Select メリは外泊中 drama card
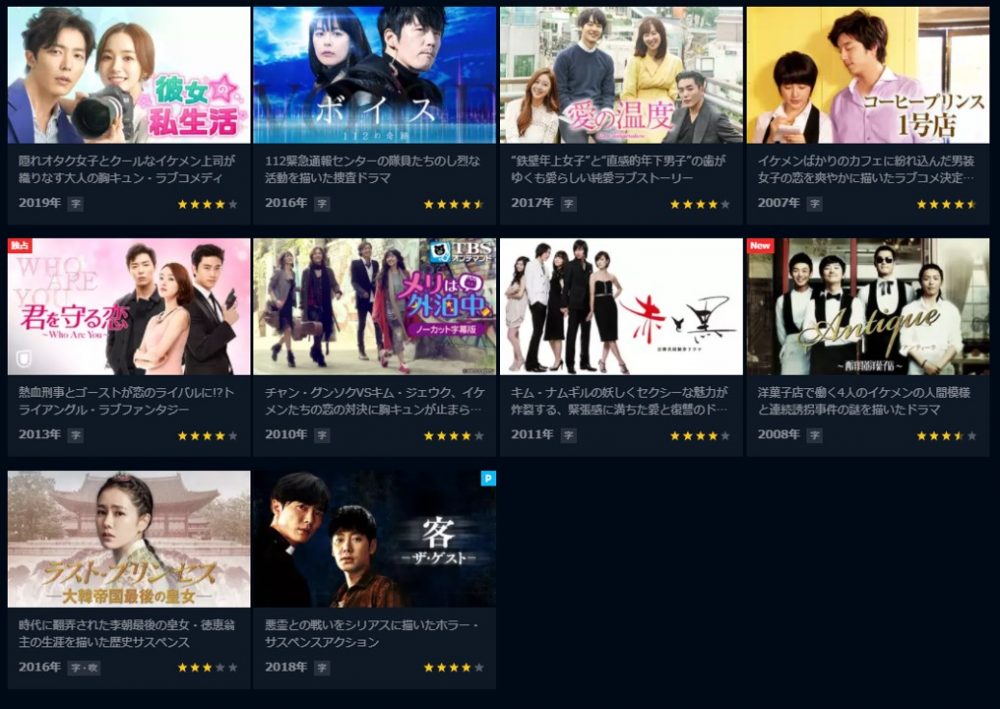 pyautogui.click(x=374, y=307)
